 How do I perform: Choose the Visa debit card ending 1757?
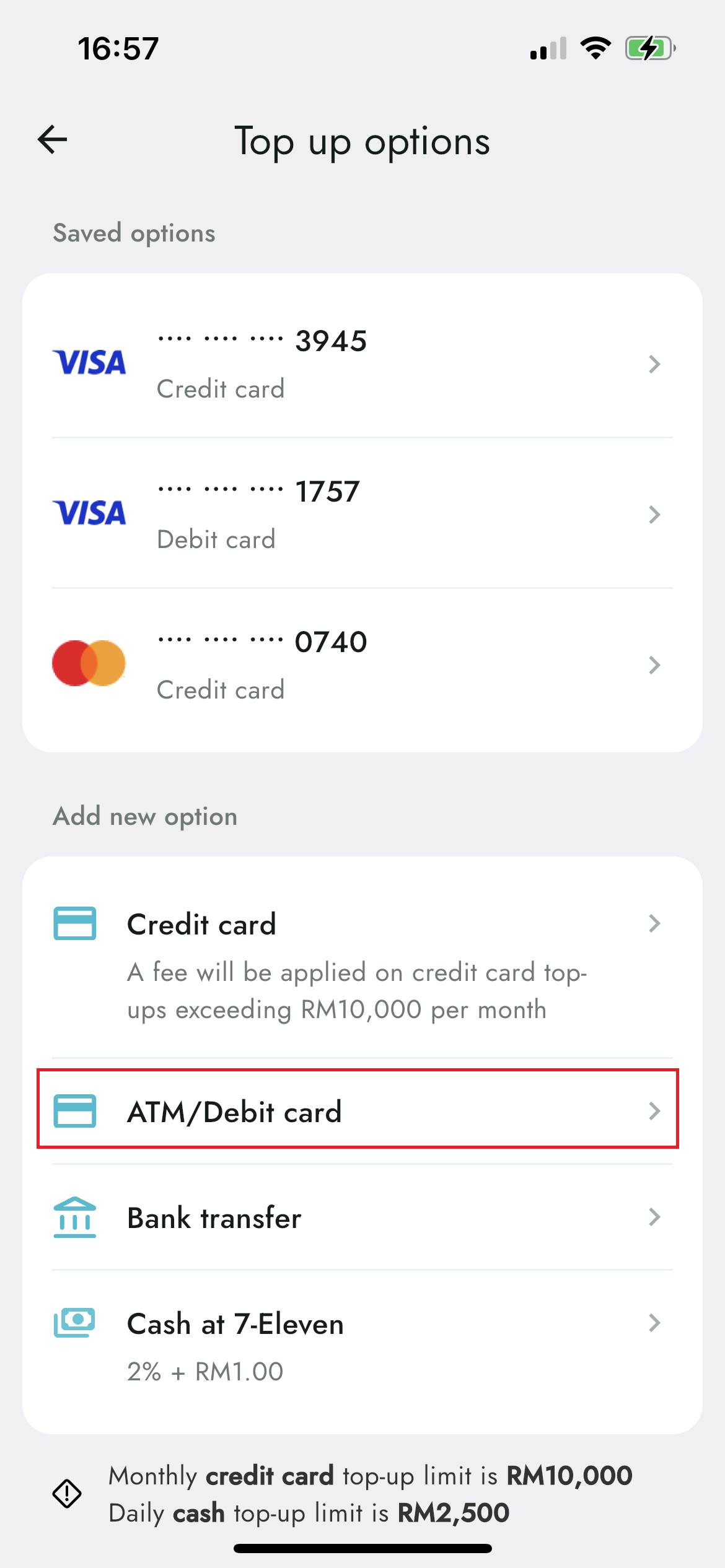point(362,514)
